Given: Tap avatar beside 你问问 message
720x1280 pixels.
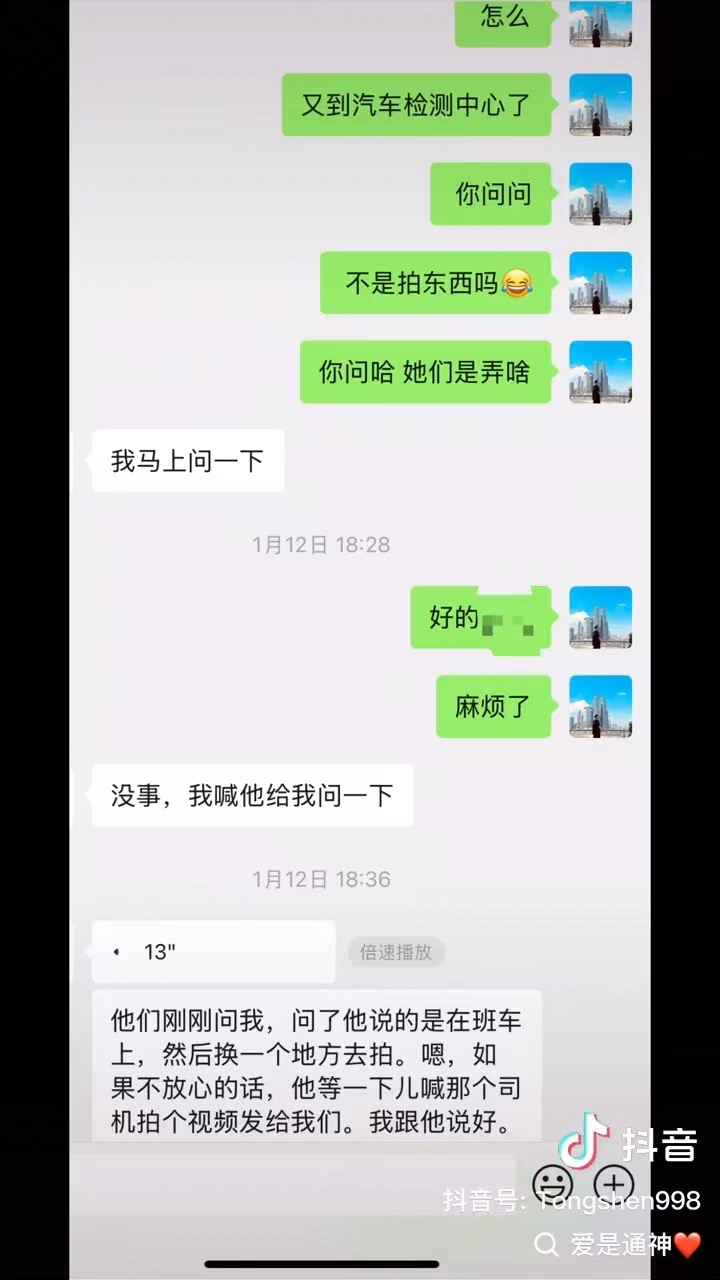Looking at the screenshot, I should pyautogui.click(x=600, y=194).
